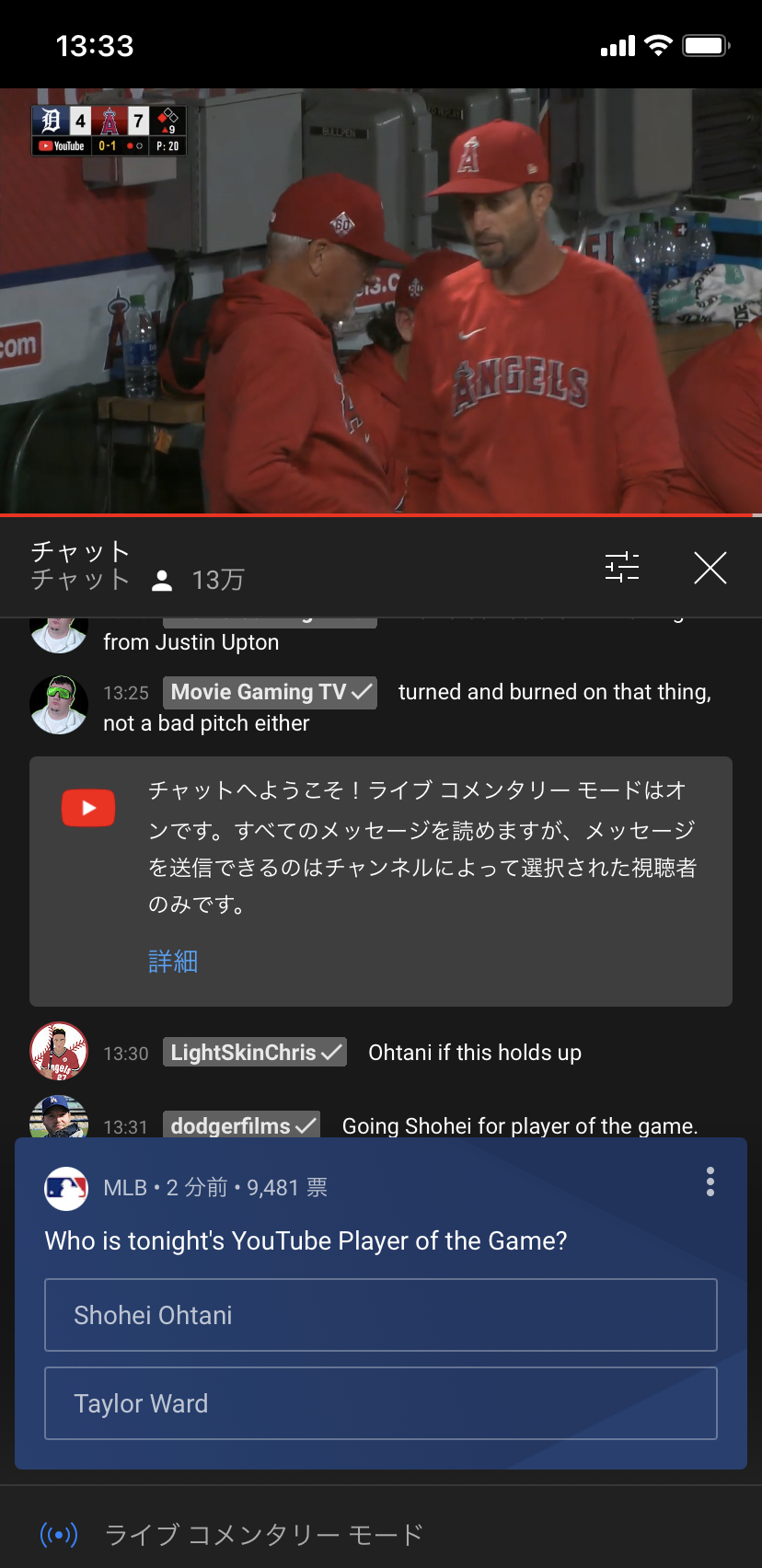Open the poll's three-dot options menu

[x=710, y=1182]
